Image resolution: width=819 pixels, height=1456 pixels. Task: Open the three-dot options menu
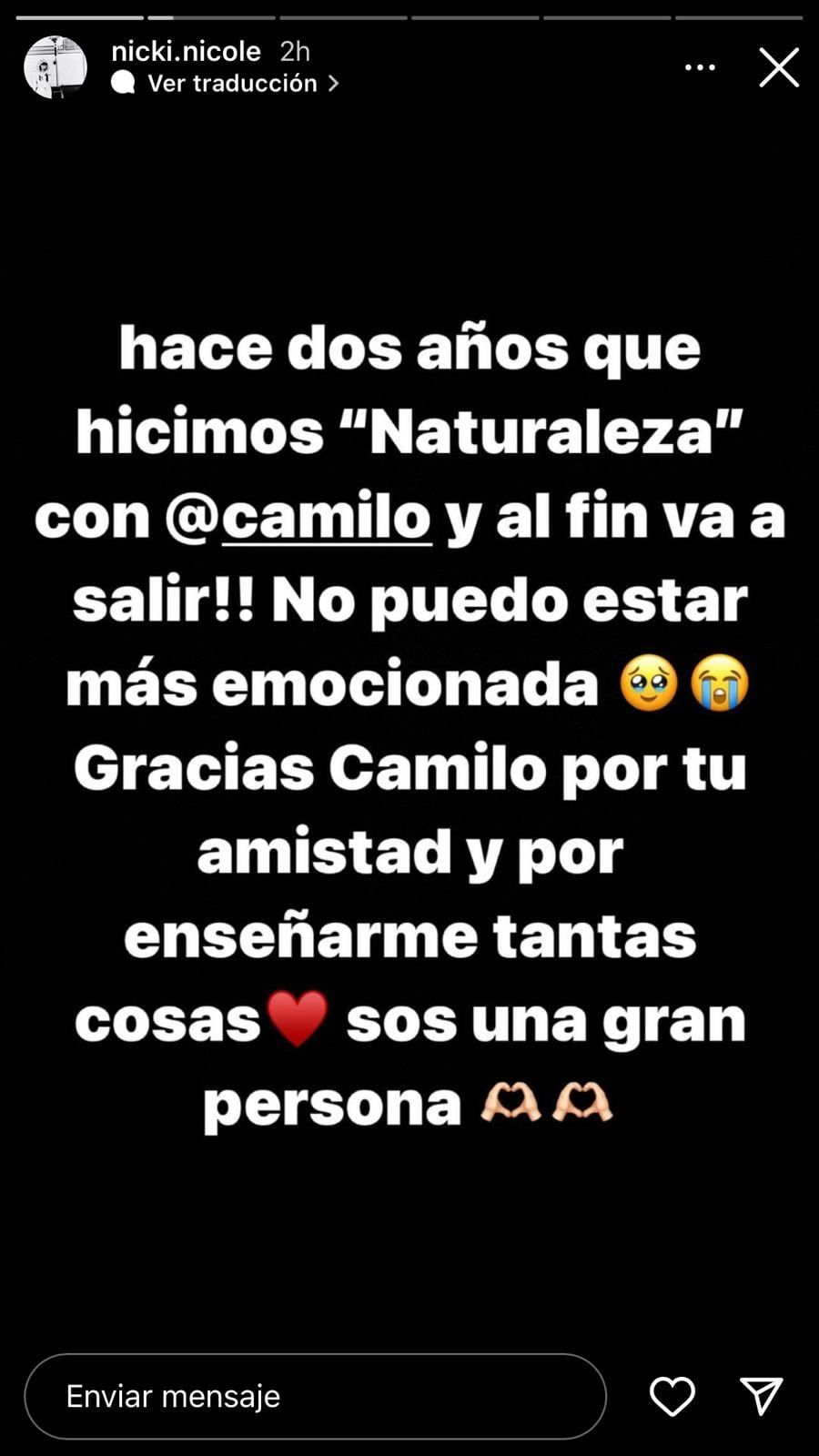coord(699,68)
